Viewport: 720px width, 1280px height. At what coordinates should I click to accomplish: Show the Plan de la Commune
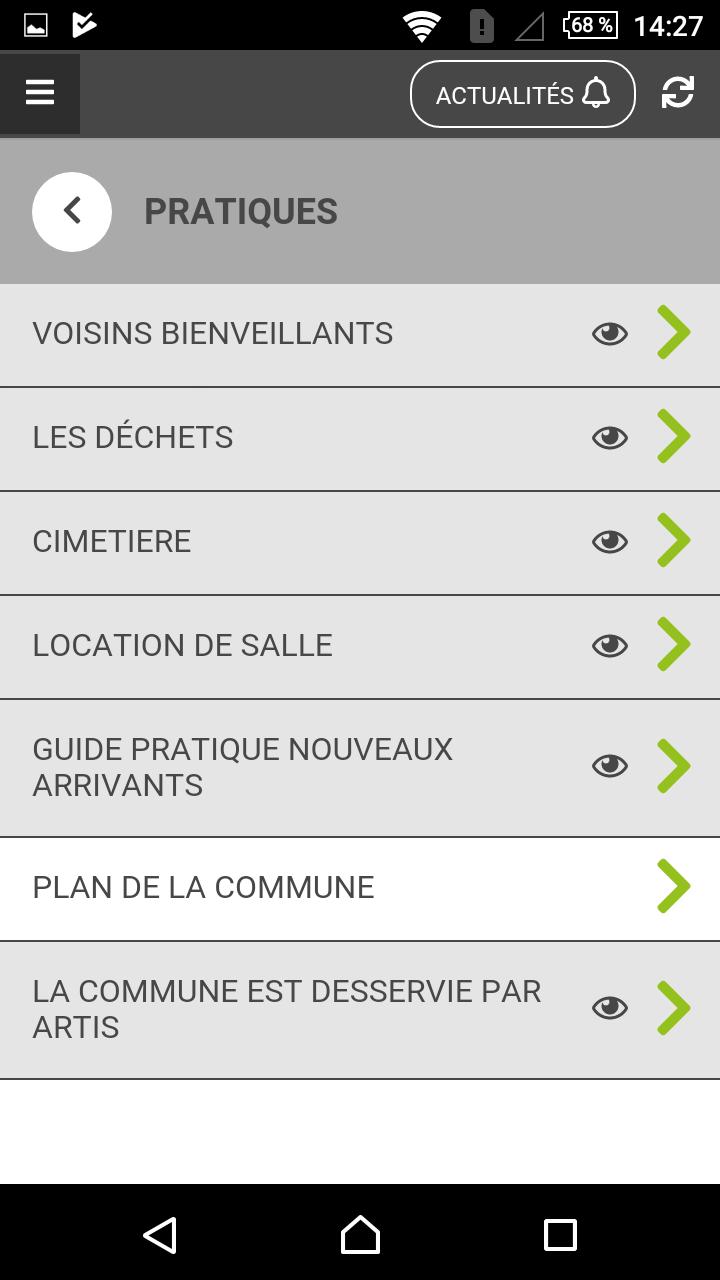300,888
